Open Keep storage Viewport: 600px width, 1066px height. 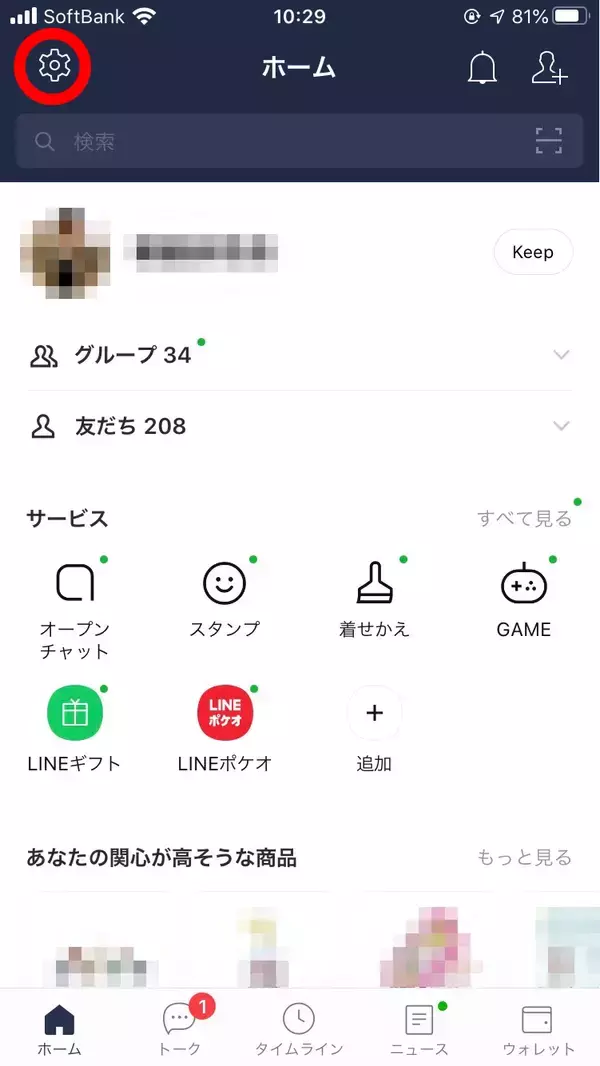532,252
